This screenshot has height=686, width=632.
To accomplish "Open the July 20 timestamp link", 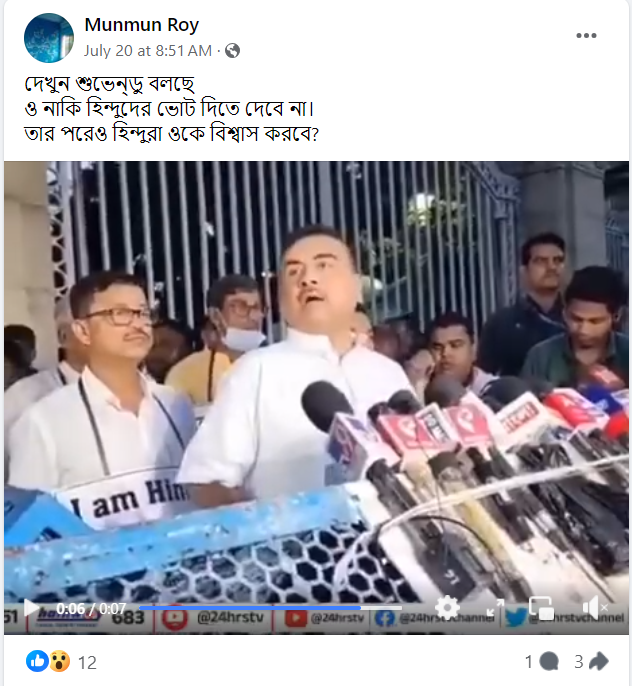I will (148, 50).
